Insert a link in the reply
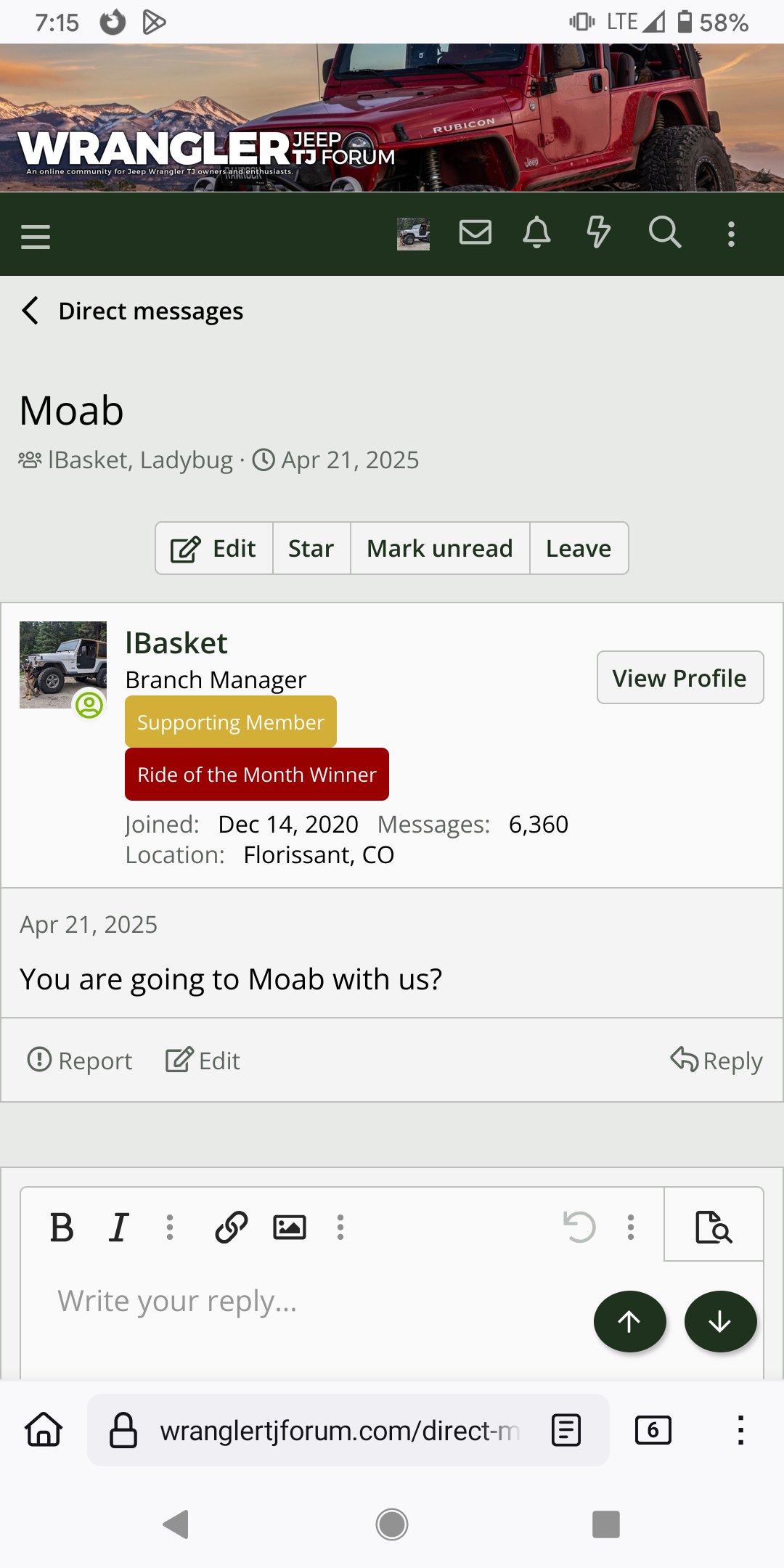The width and height of the screenshot is (784, 1568). pyautogui.click(x=232, y=1228)
